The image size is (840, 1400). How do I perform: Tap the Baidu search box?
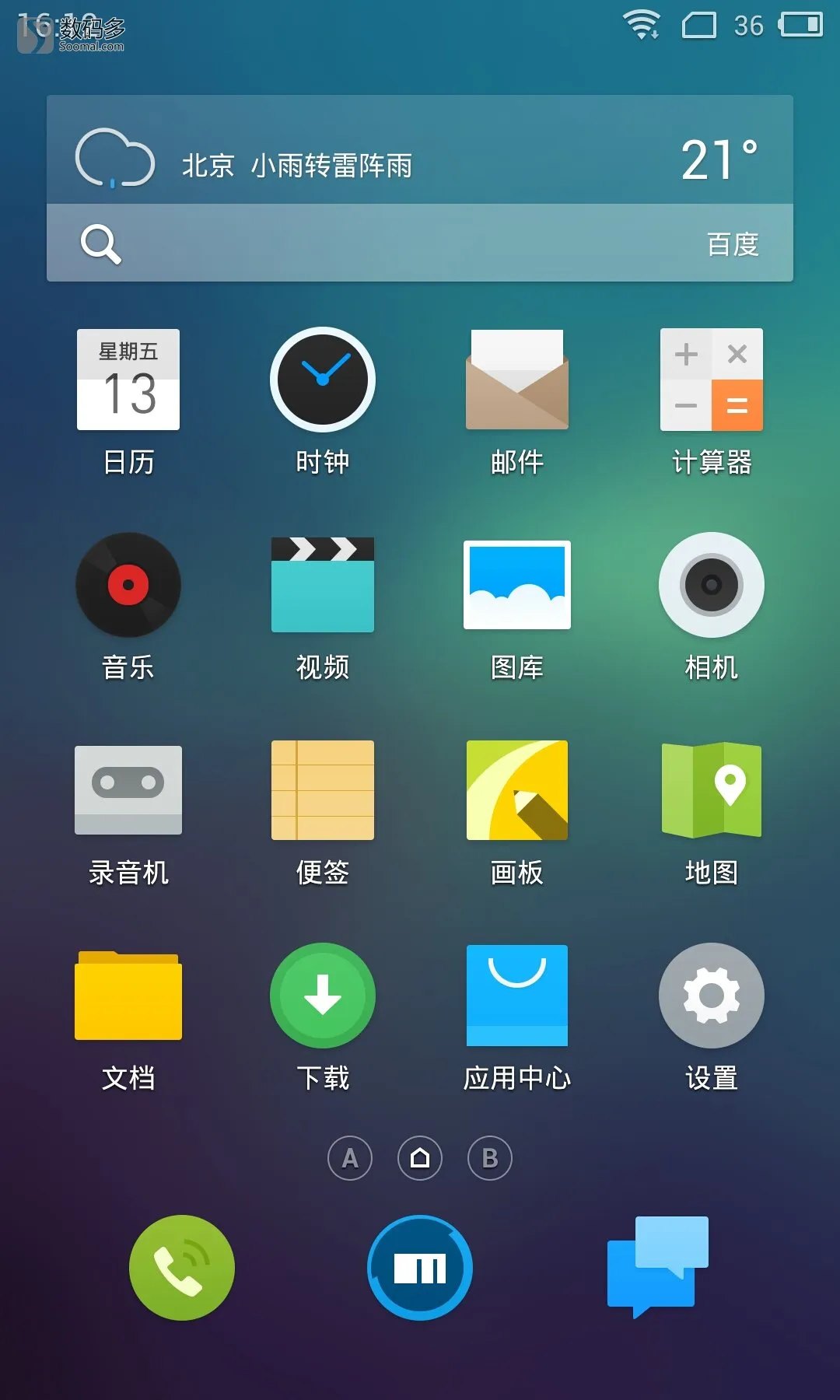420,243
